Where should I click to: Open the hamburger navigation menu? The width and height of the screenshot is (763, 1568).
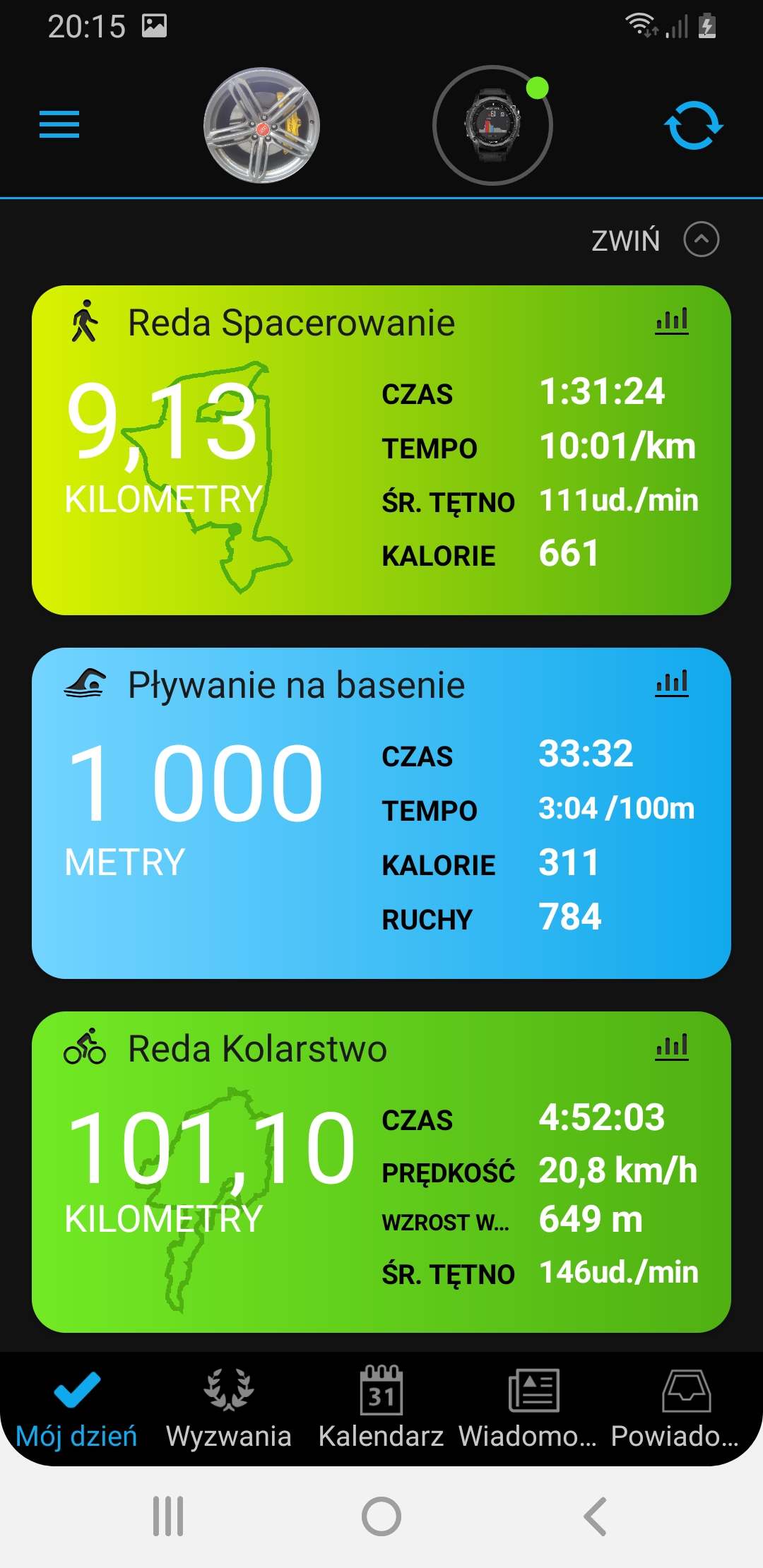click(59, 125)
